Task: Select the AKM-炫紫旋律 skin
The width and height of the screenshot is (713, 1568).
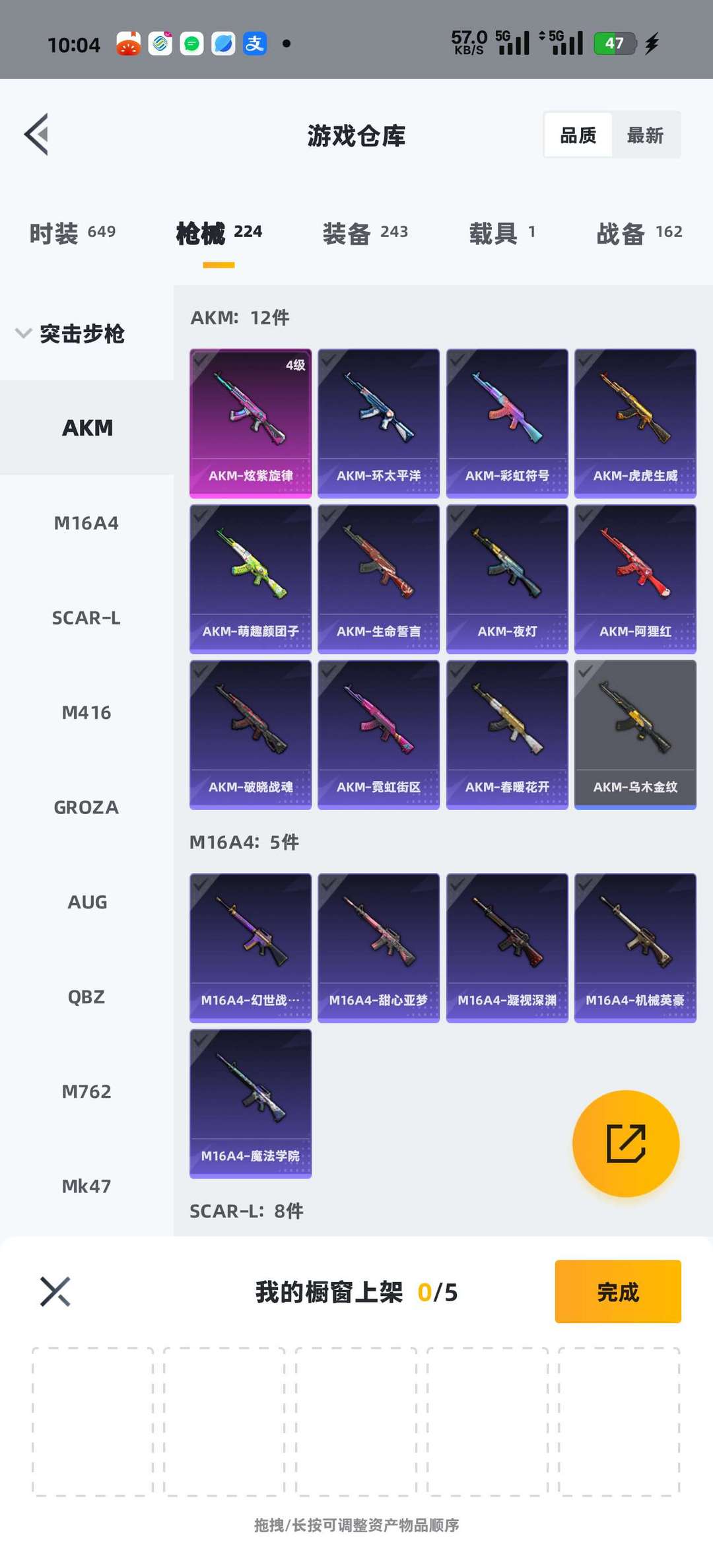Action: pos(250,423)
